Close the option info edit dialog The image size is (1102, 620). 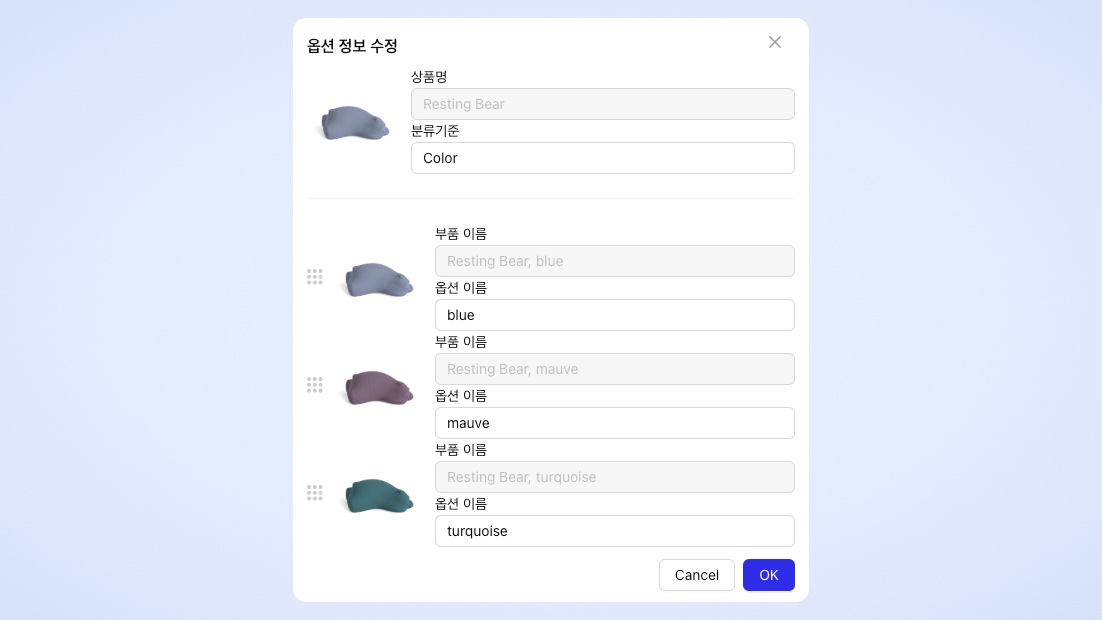click(774, 42)
